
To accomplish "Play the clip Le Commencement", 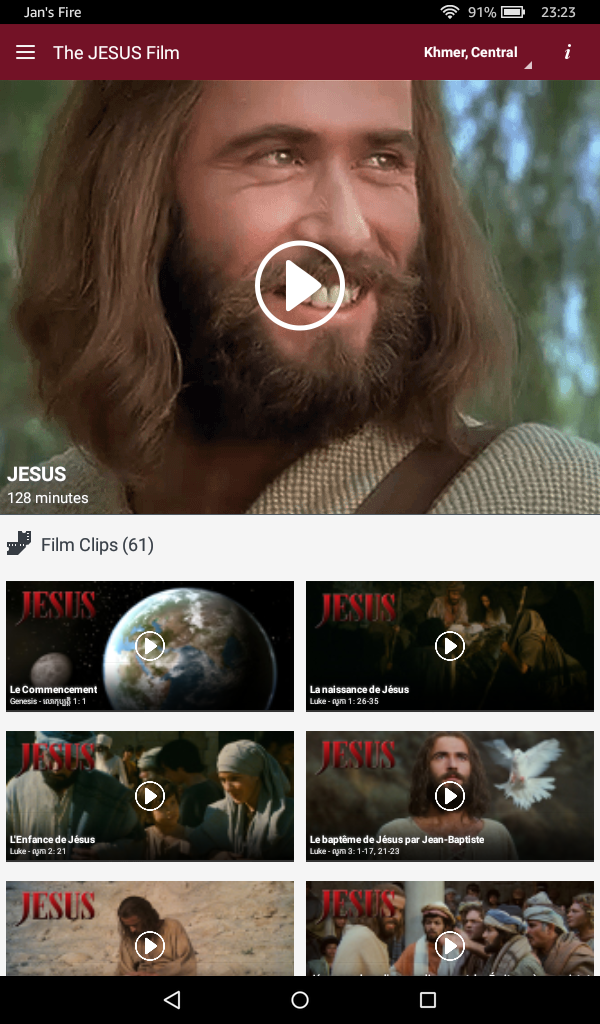I will coord(150,646).
